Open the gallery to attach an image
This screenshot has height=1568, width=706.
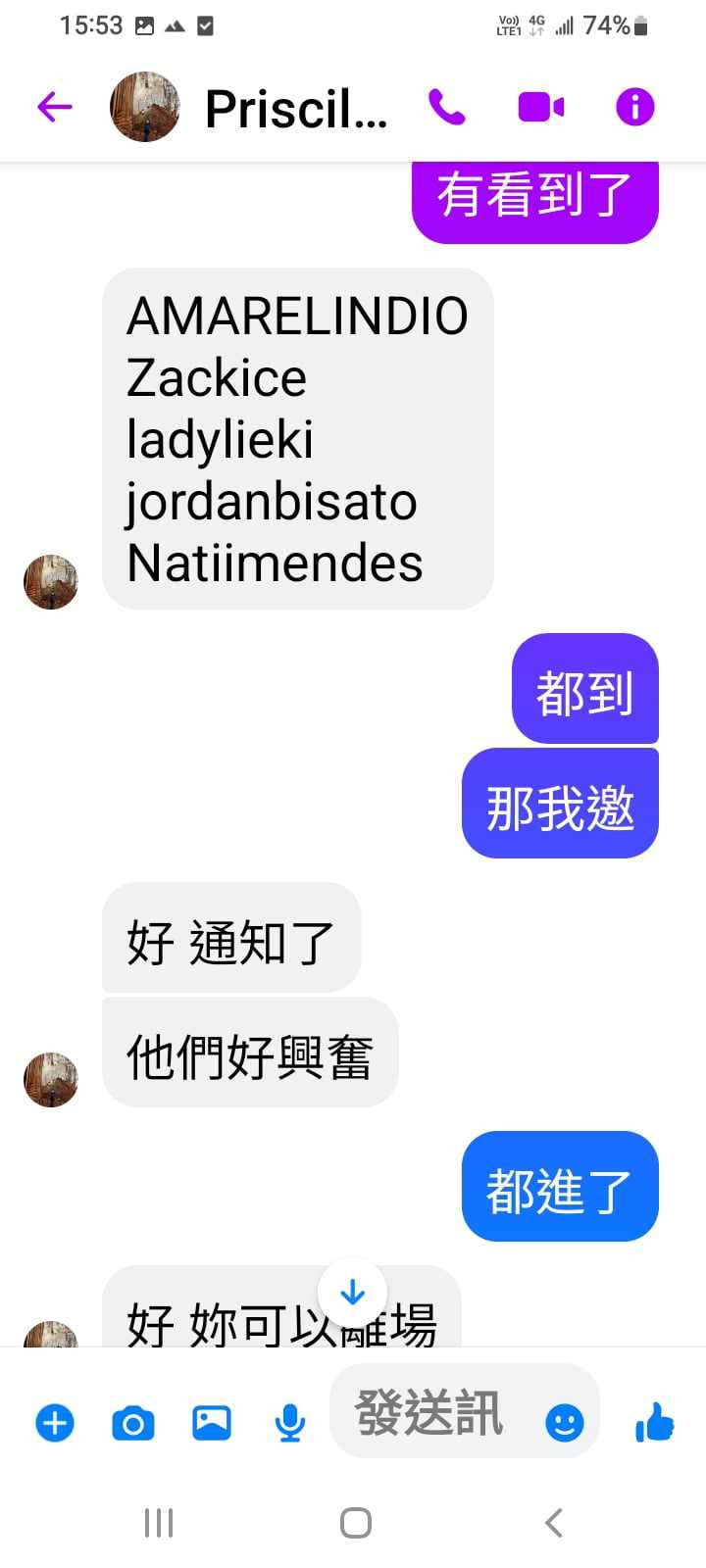[212, 1423]
